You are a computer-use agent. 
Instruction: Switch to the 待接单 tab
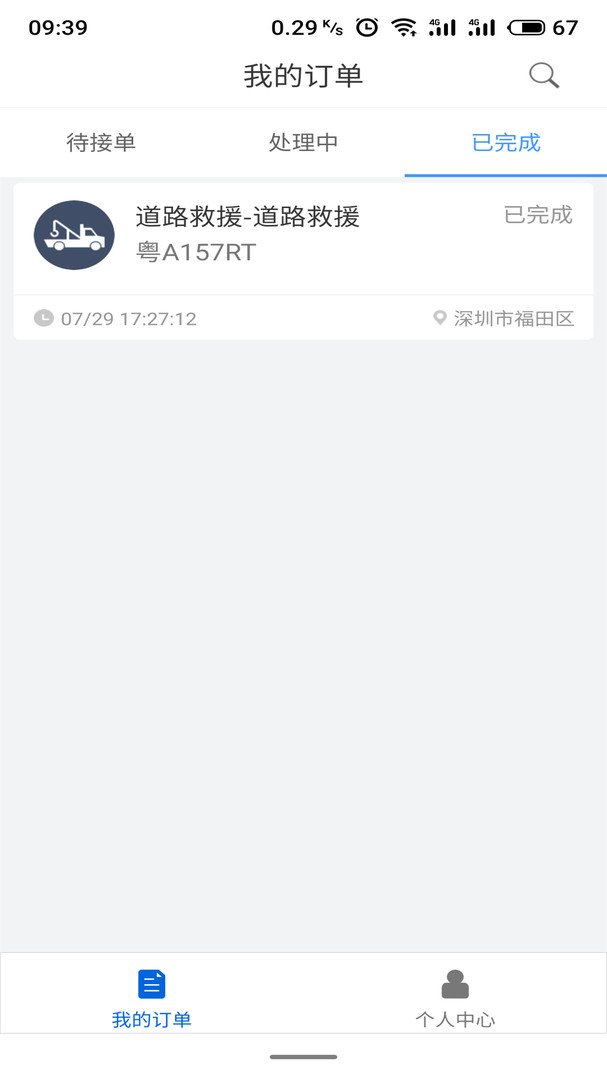coord(101,143)
